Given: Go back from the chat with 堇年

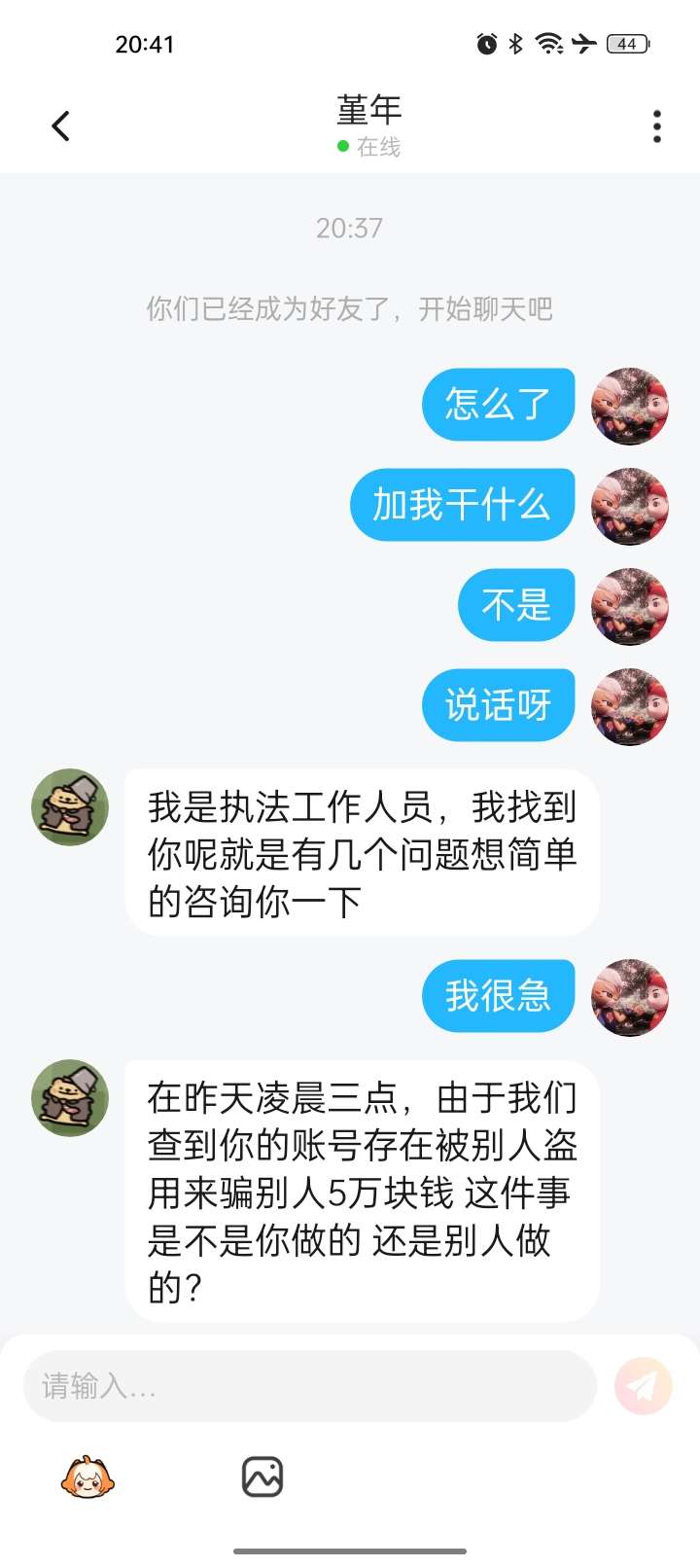Looking at the screenshot, I should coord(60,126).
